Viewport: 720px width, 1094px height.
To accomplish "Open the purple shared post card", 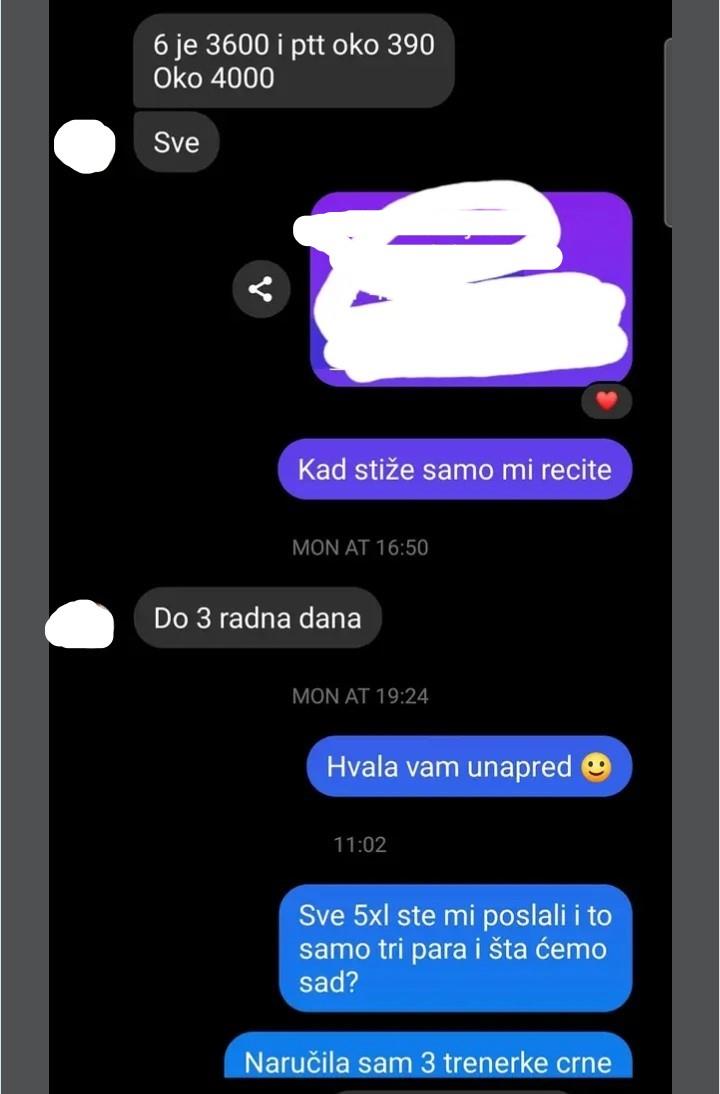I will click(472, 288).
